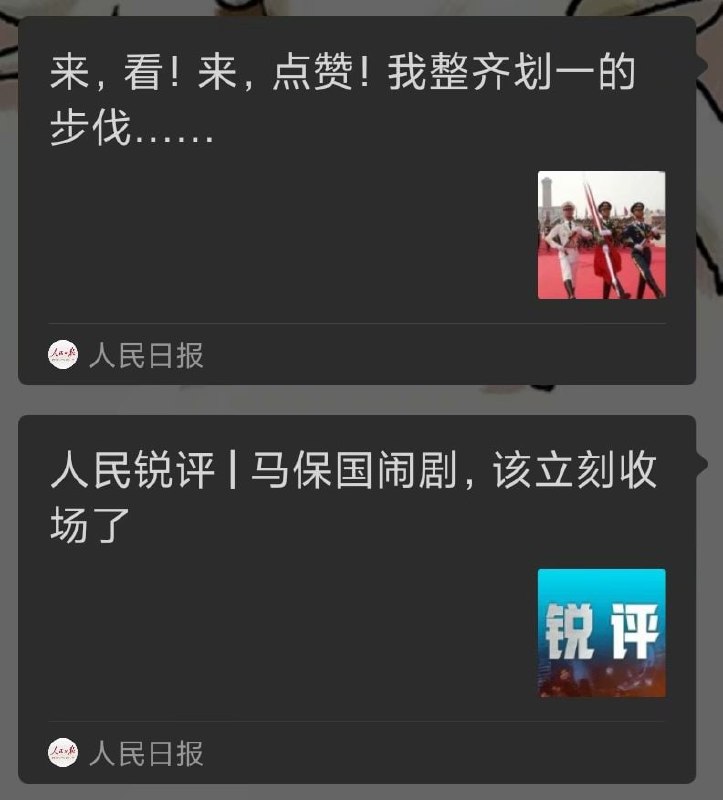This screenshot has height=800, width=723.
Task: Open the article card about 整齐划一的步伐
Action: (x=341, y=101)
